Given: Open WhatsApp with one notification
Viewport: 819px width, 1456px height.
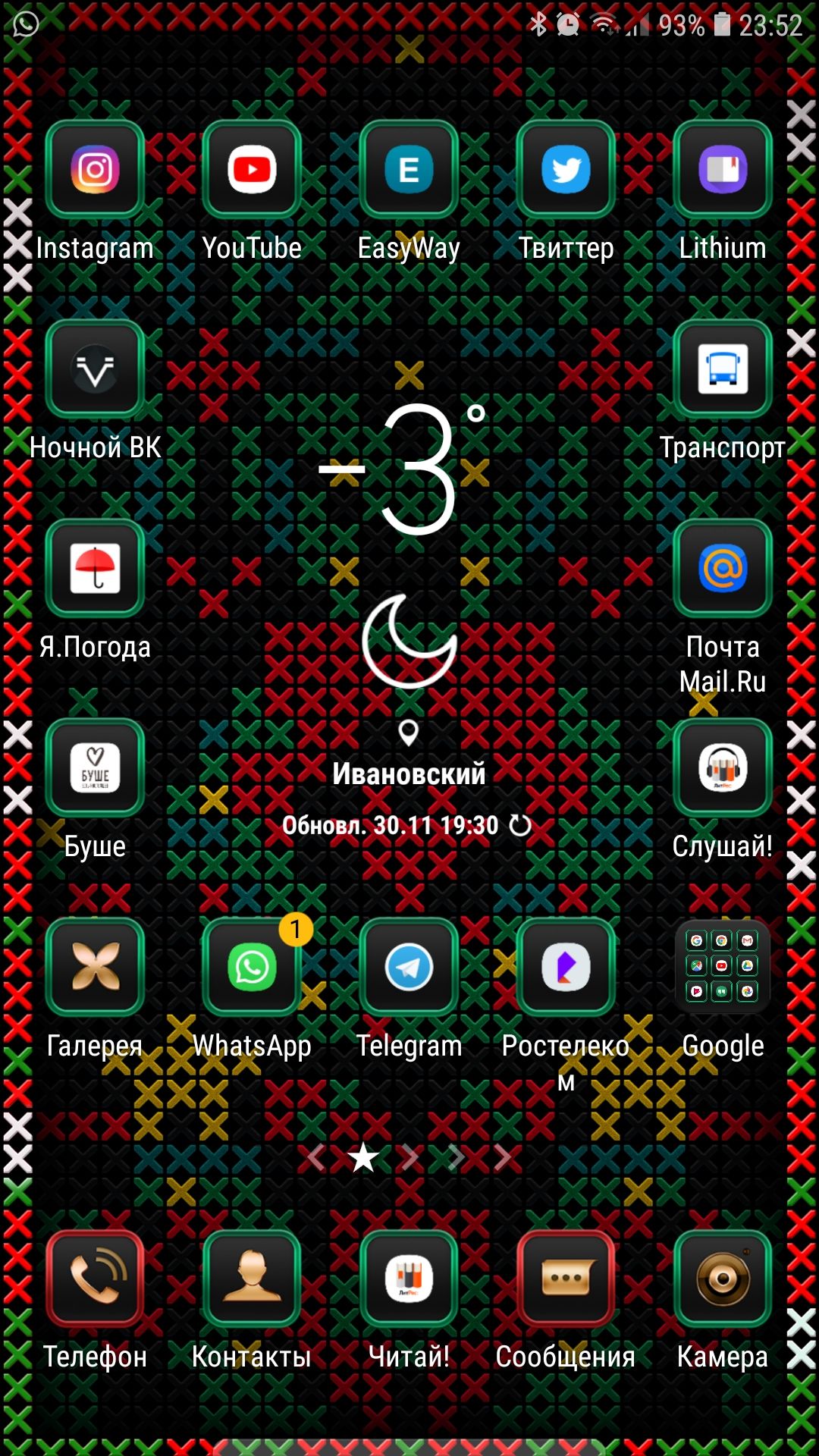Looking at the screenshot, I should click(x=252, y=968).
